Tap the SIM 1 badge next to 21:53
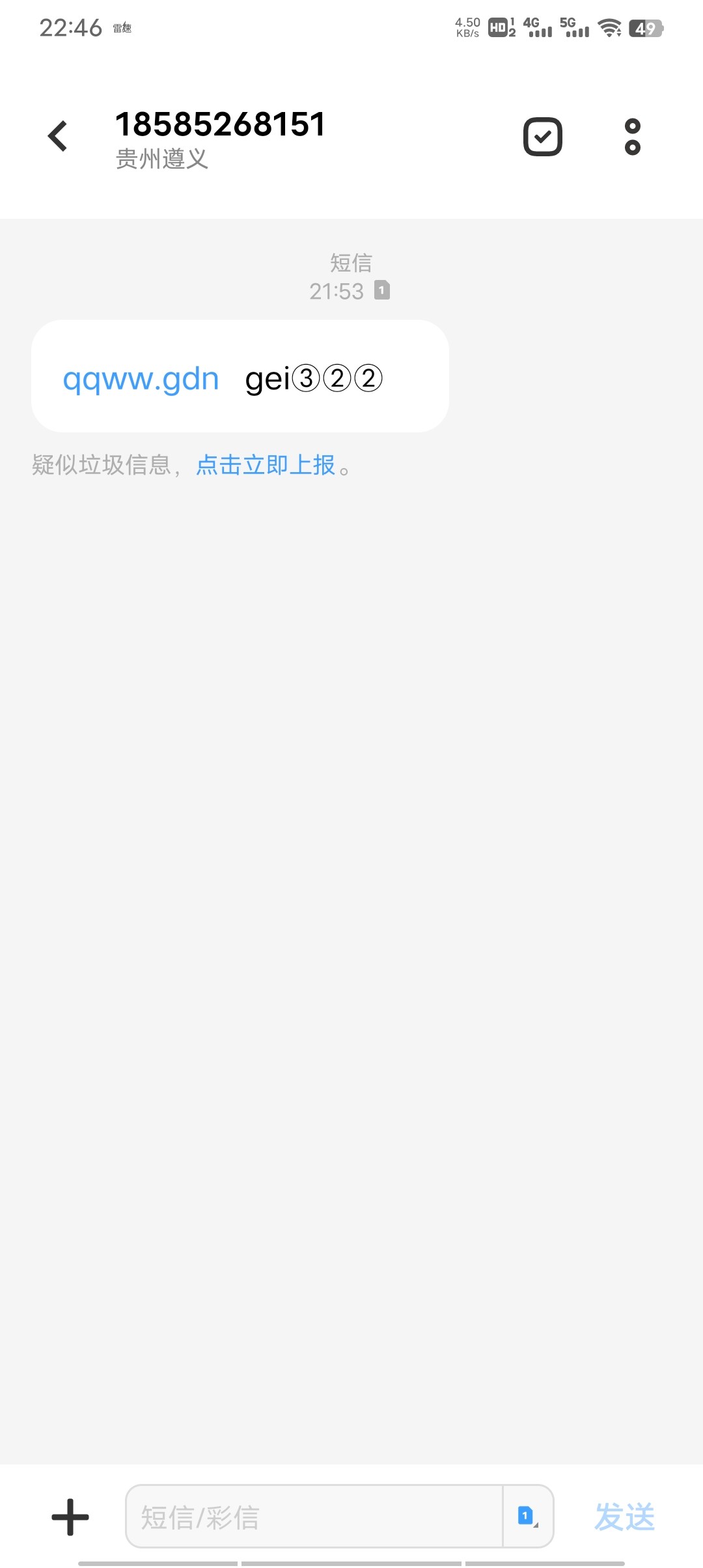Viewport: 703px width, 1568px height. pos(381,291)
